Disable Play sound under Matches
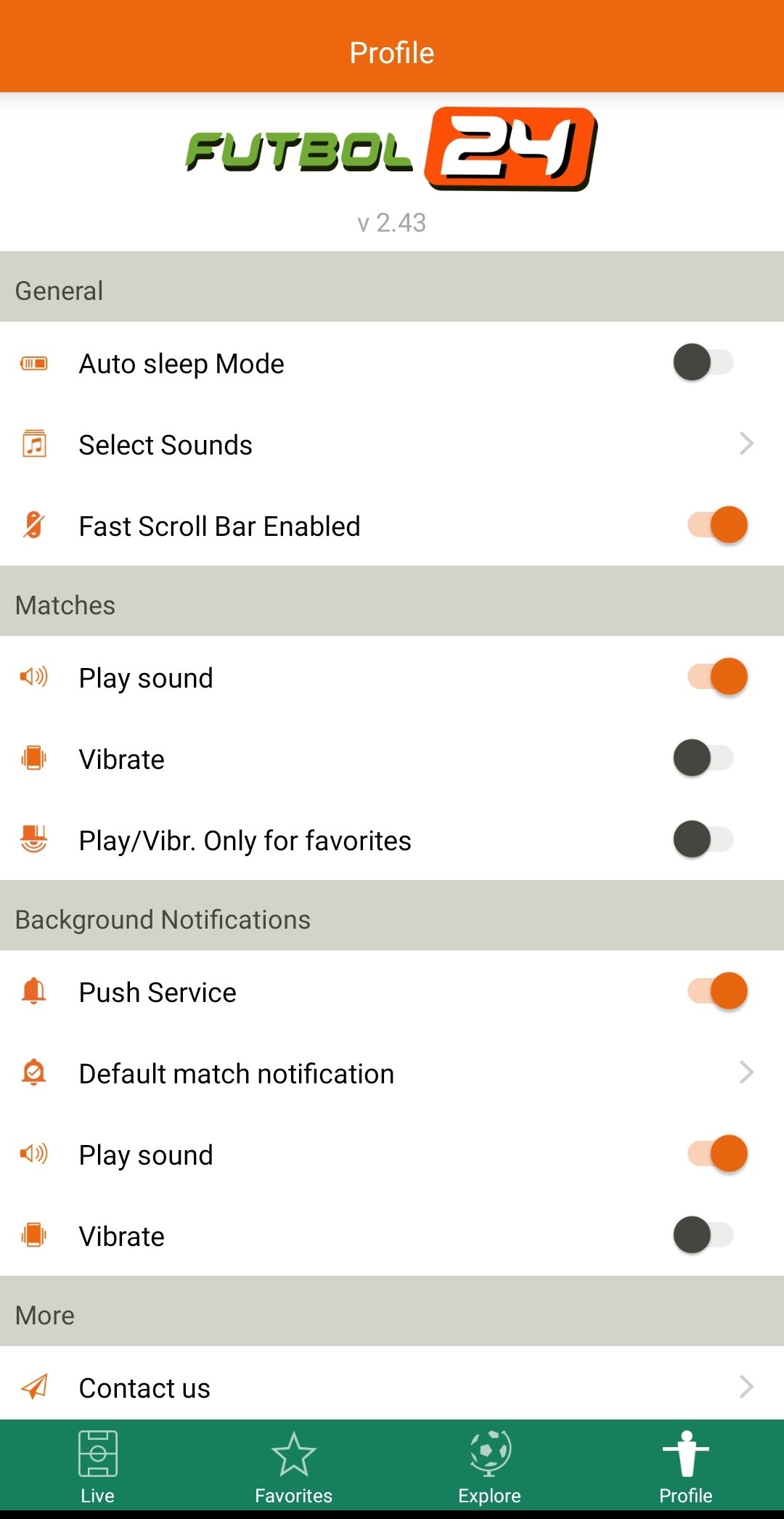 pos(717,677)
